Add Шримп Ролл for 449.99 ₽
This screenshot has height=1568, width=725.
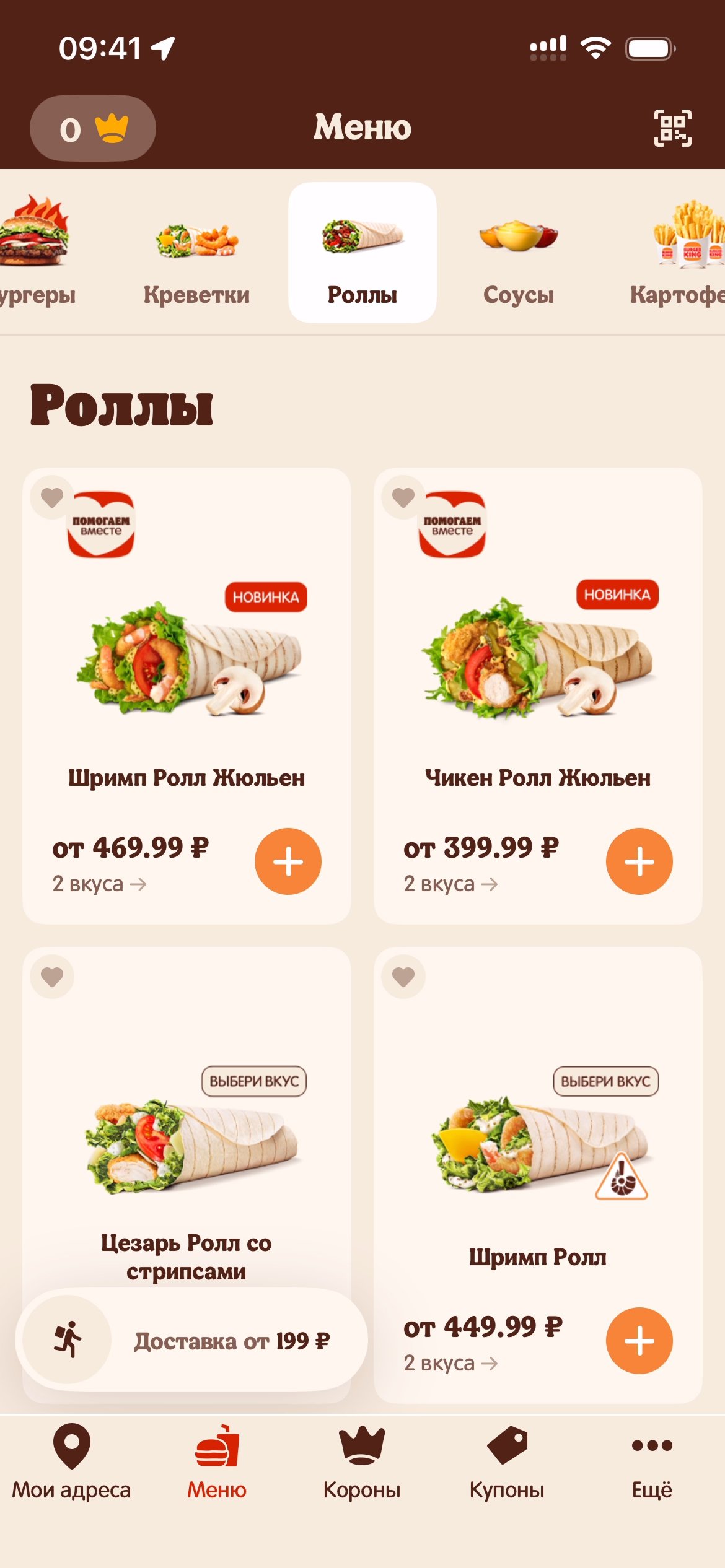click(x=639, y=1341)
